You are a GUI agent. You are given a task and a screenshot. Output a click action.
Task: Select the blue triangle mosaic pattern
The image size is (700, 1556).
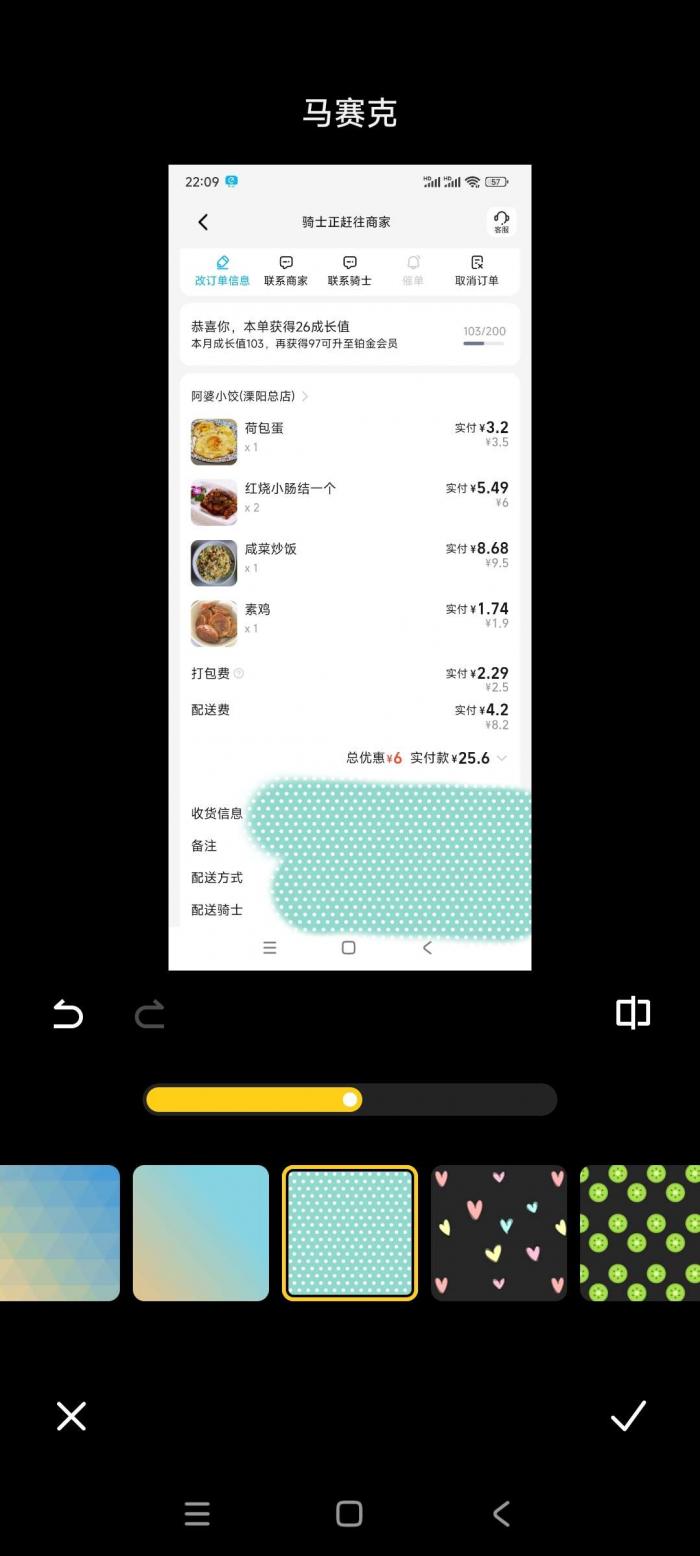[58, 1233]
